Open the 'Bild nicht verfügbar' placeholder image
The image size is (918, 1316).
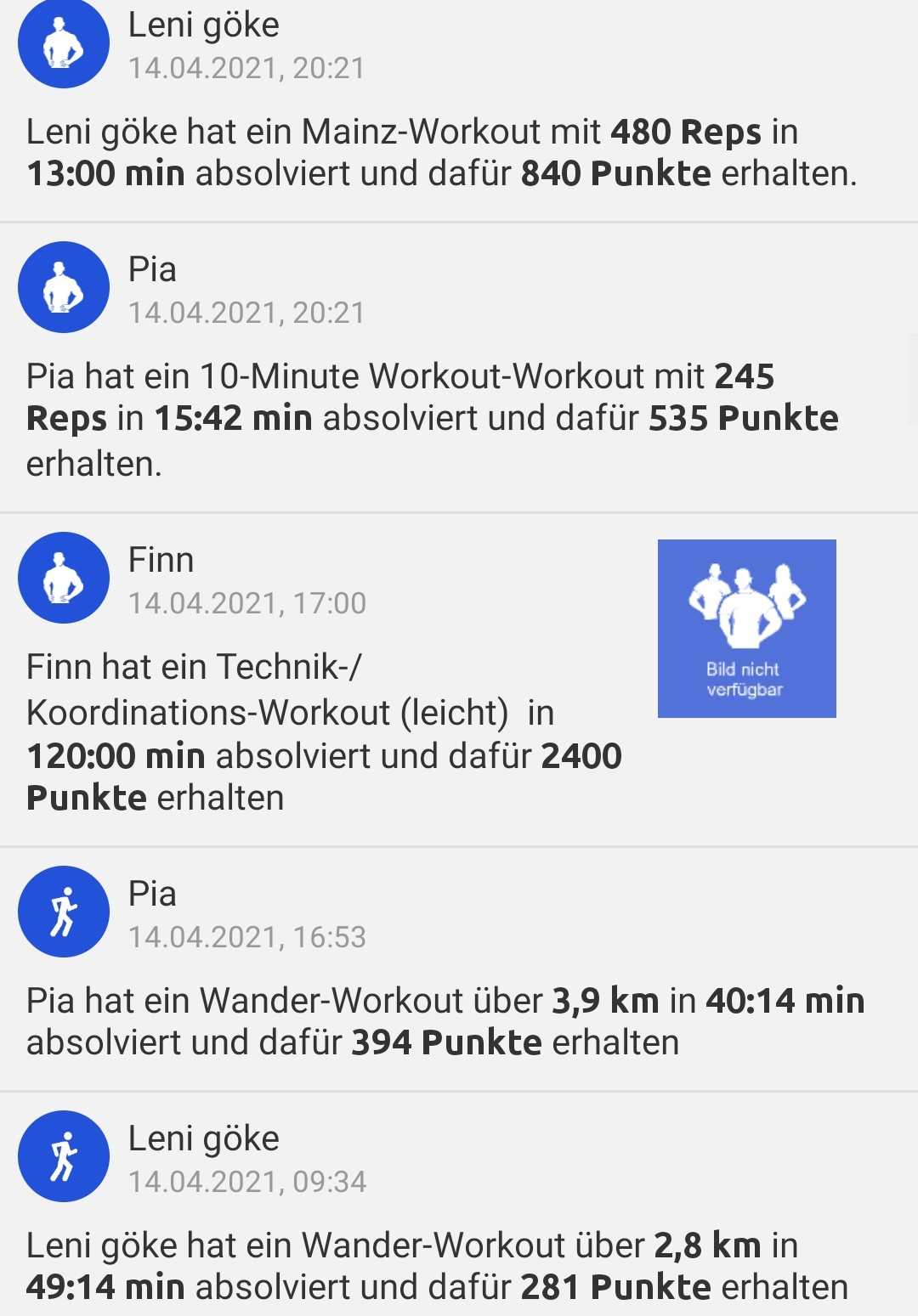746,626
